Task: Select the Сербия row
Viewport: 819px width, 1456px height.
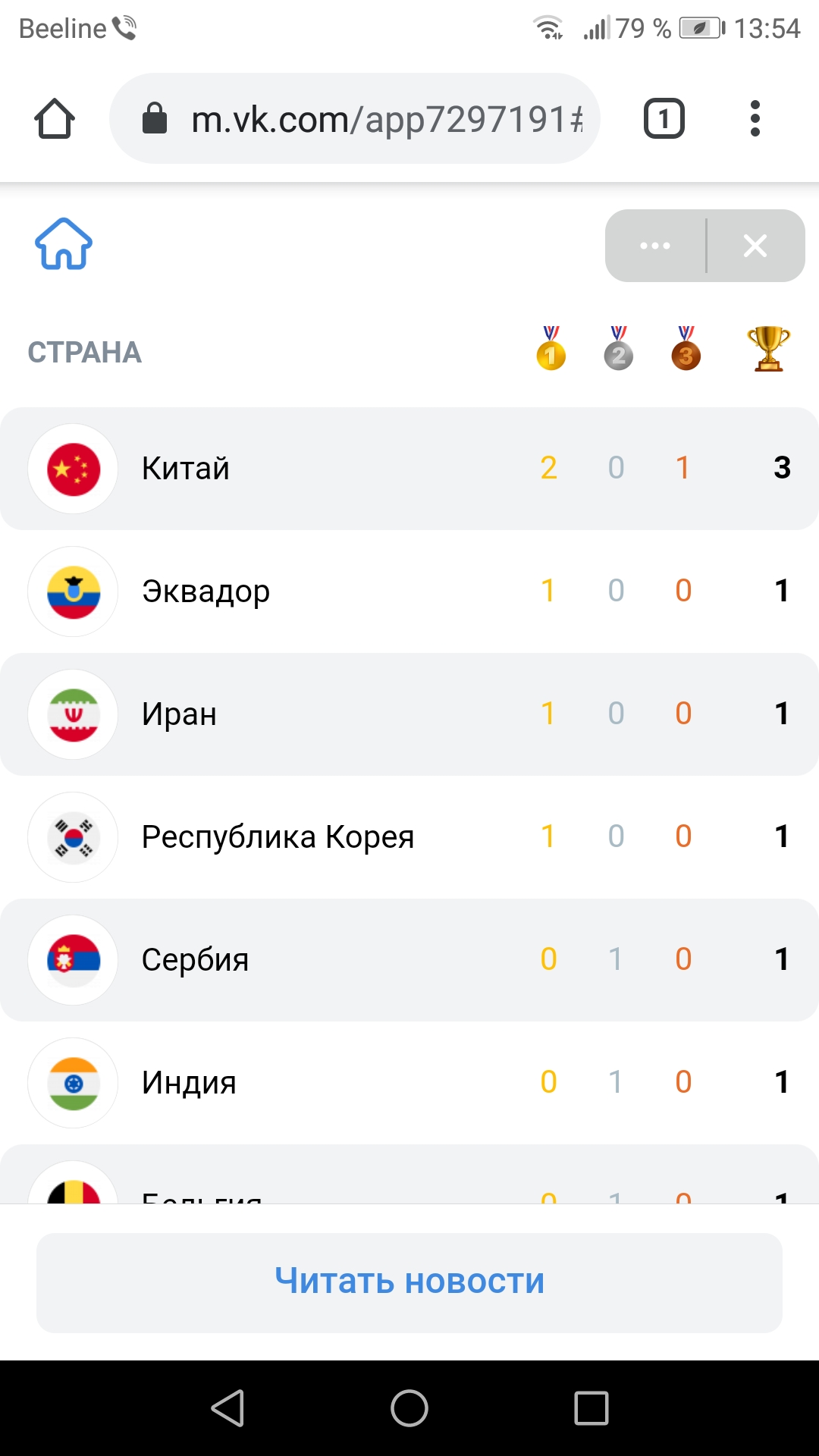Action: pyautogui.click(x=409, y=960)
